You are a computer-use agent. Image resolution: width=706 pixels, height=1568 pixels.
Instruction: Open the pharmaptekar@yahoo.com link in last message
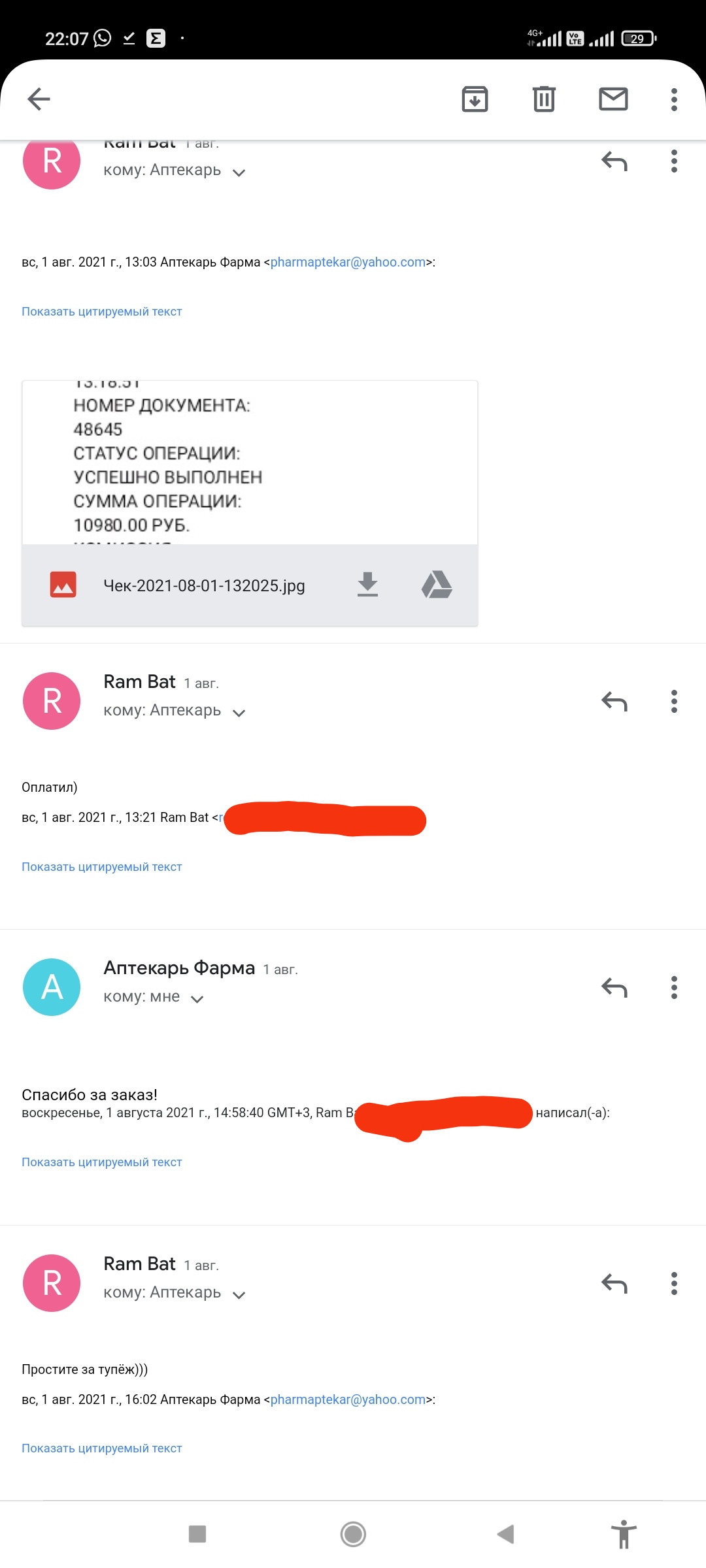pyautogui.click(x=348, y=1399)
